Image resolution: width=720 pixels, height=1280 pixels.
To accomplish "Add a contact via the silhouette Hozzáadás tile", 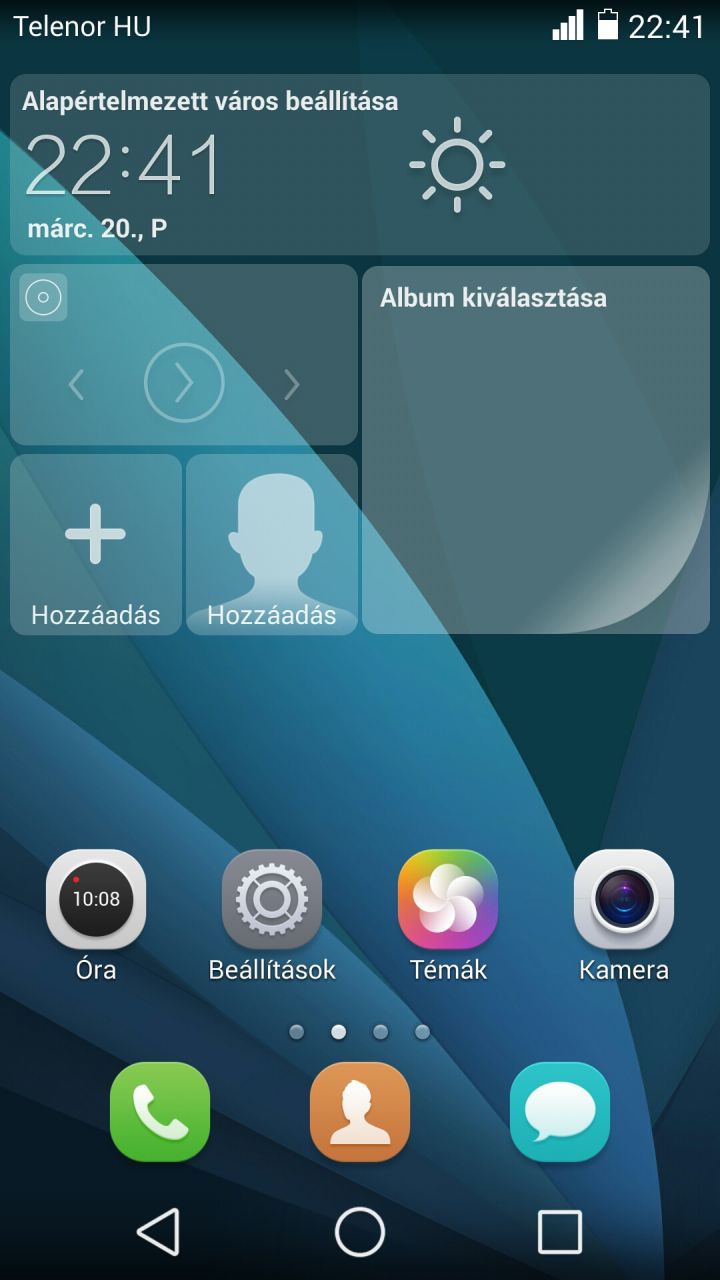I will (x=272, y=545).
